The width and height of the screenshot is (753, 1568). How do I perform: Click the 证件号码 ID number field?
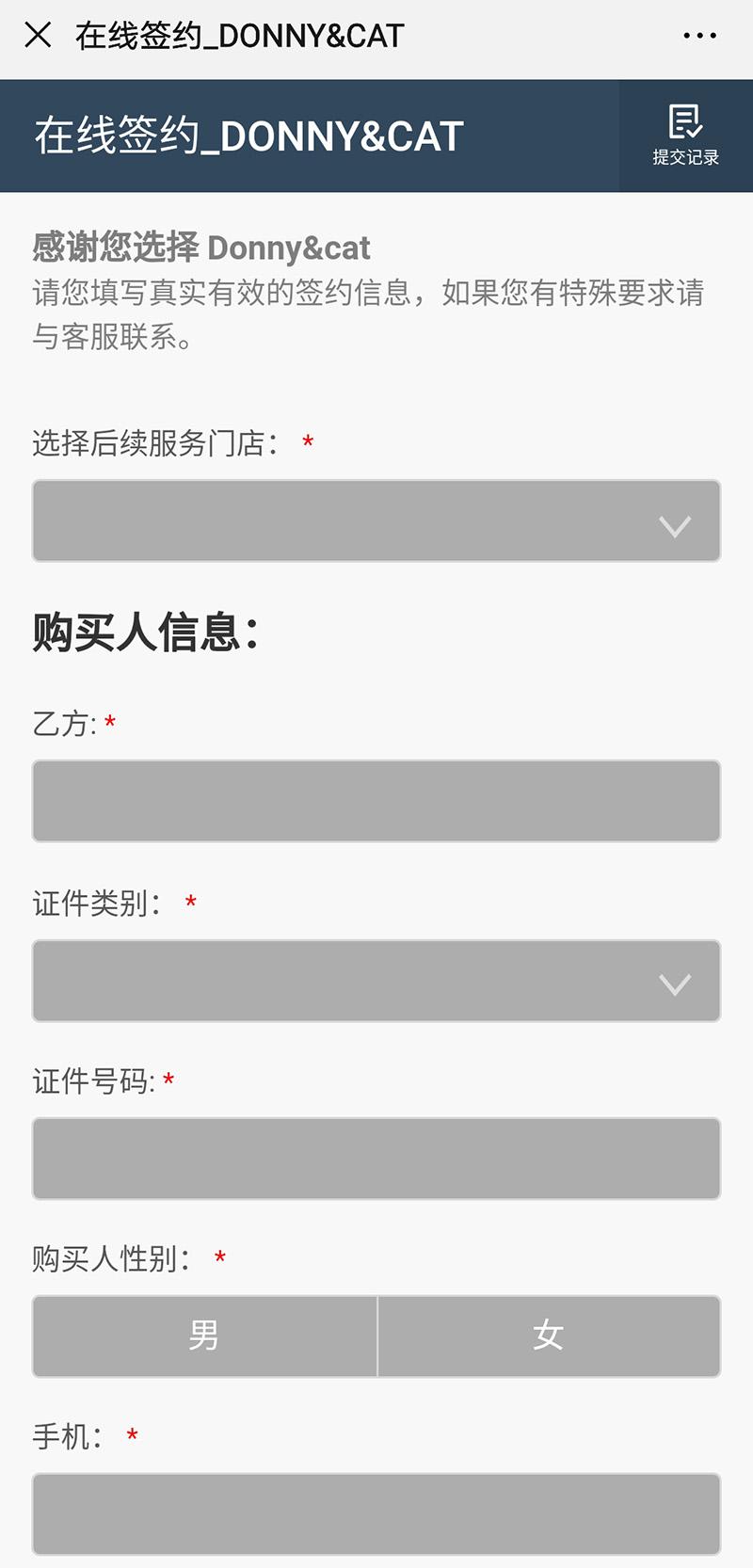[376, 1159]
